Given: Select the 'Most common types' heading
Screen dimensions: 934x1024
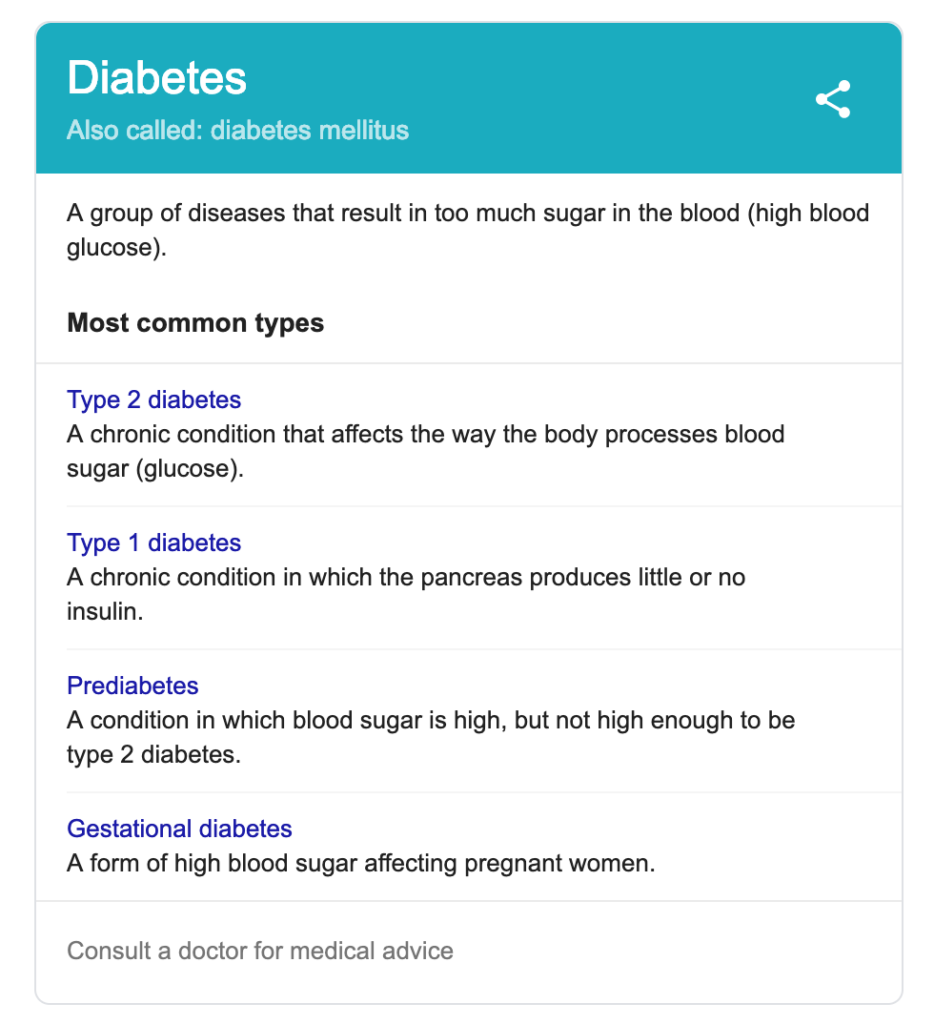Looking at the screenshot, I should [195, 323].
